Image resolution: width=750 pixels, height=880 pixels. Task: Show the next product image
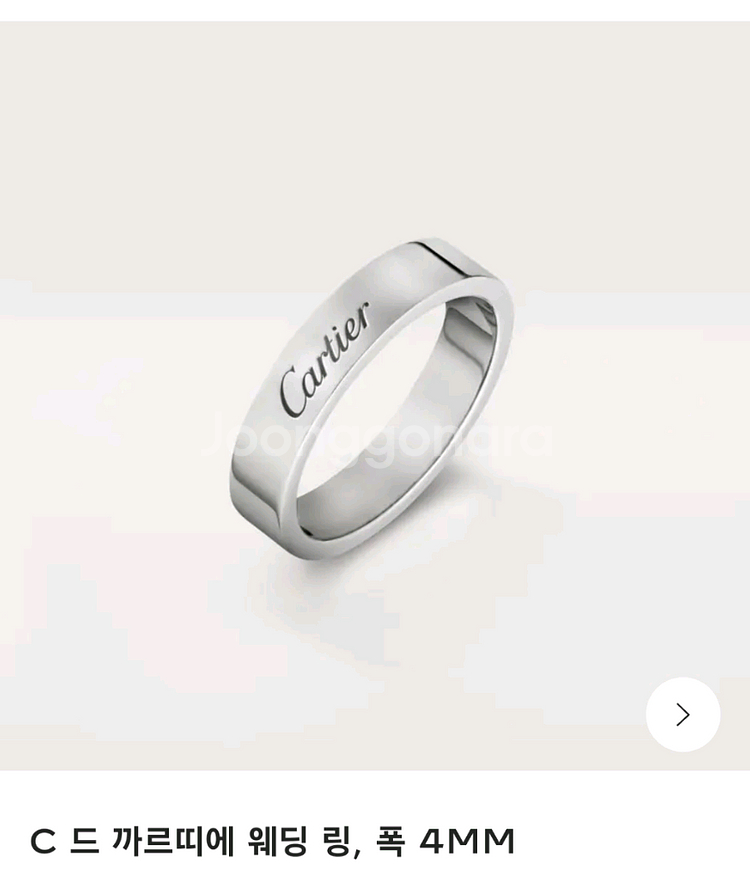tap(683, 714)
